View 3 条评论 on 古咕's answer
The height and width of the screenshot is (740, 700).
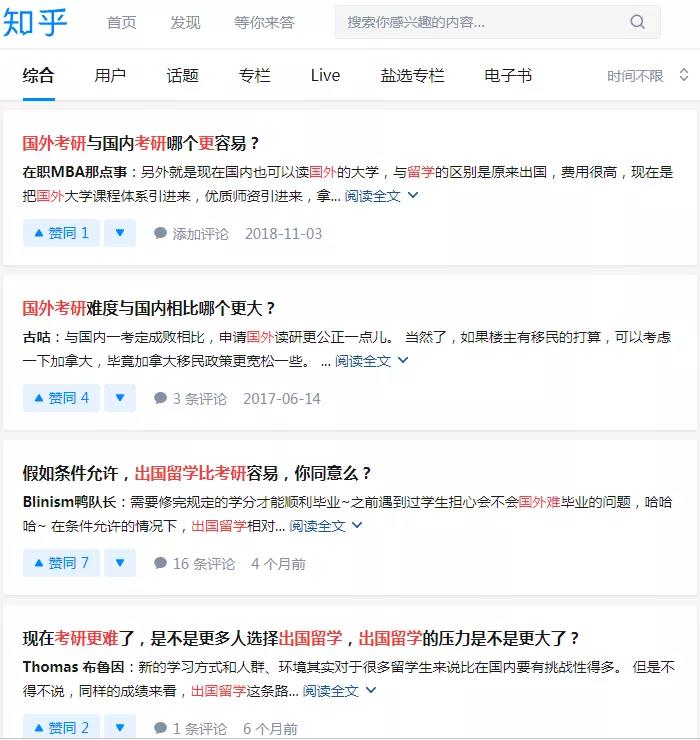[190, 398]
